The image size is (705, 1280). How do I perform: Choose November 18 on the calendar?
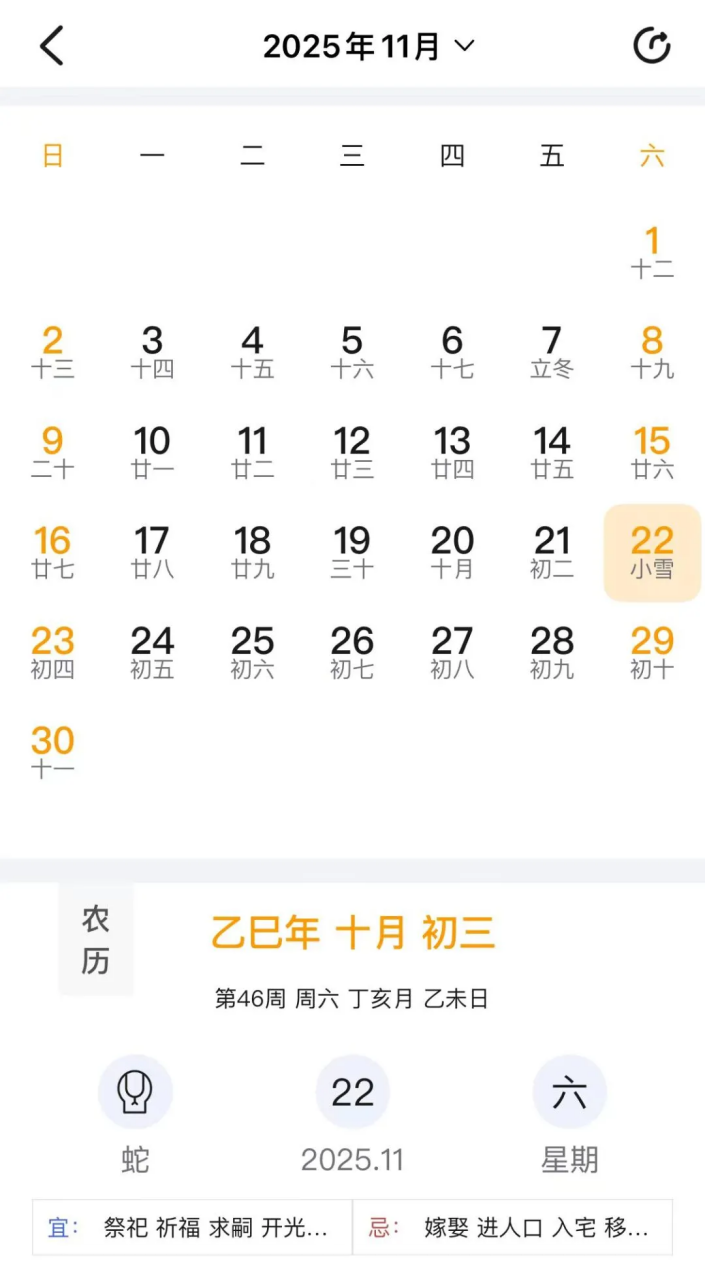tap(252, 552)
